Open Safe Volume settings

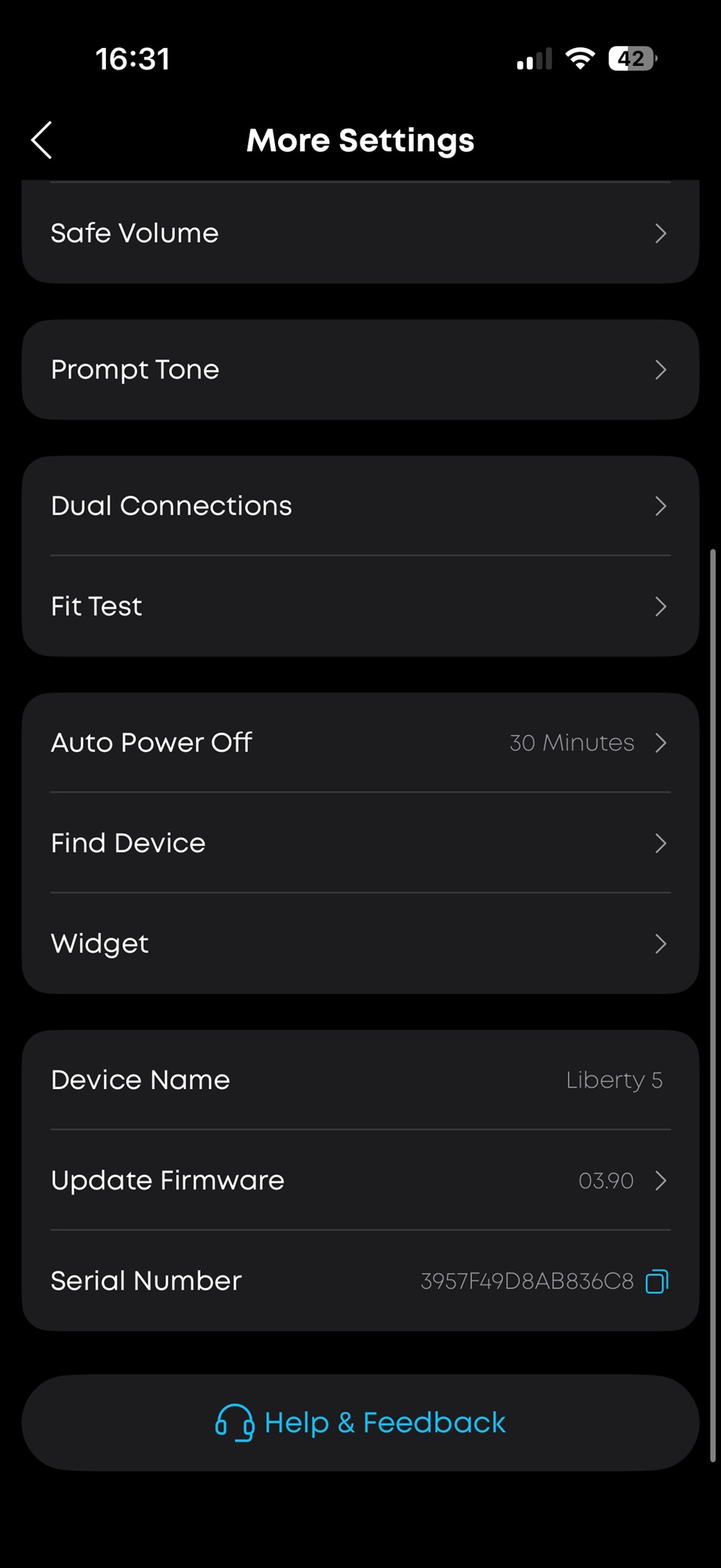pyautogui.click(x=360, y=233)
